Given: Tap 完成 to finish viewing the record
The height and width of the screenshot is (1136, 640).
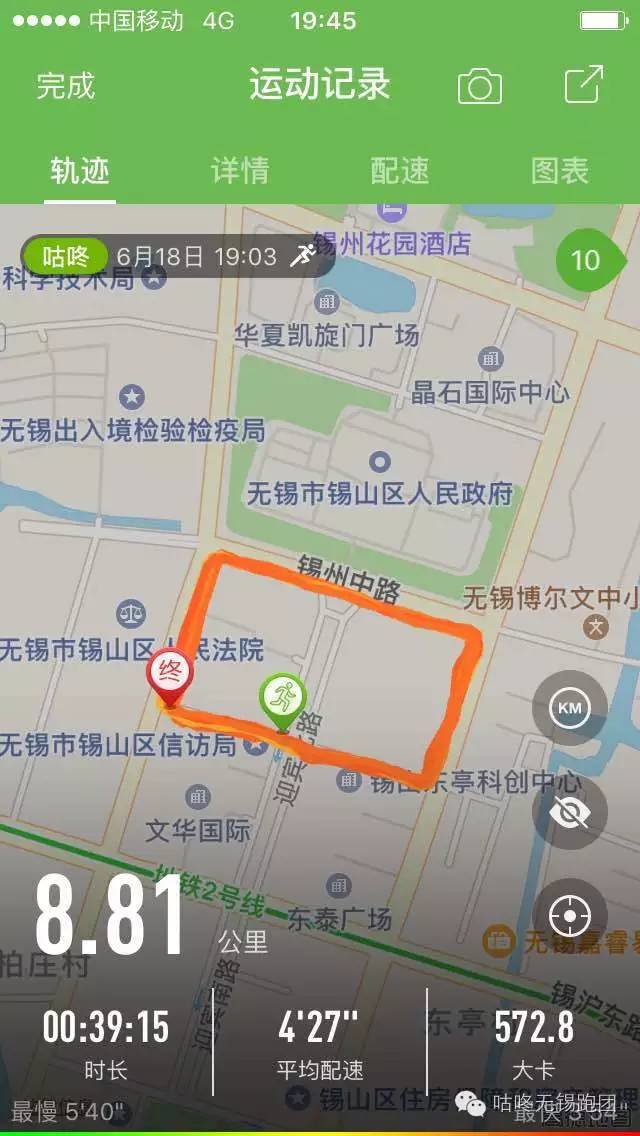Looking at the screenshot, I should [x=66, y=86].
